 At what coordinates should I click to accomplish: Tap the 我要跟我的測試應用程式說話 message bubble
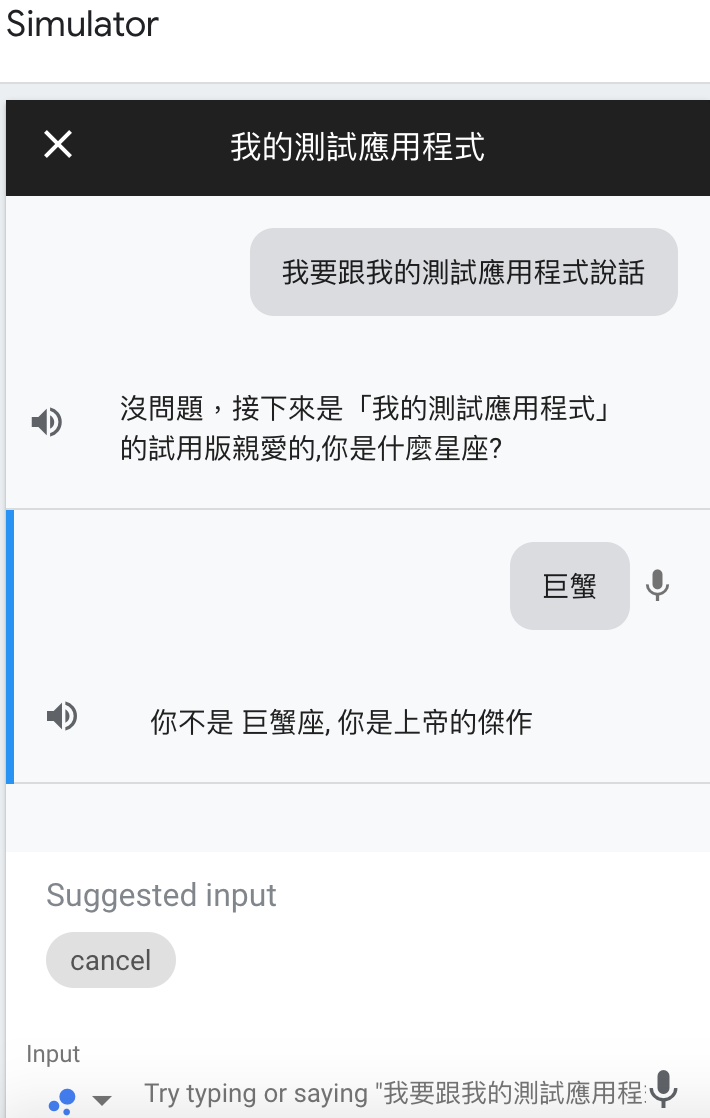pyautogui.click(x=463, y=272)
